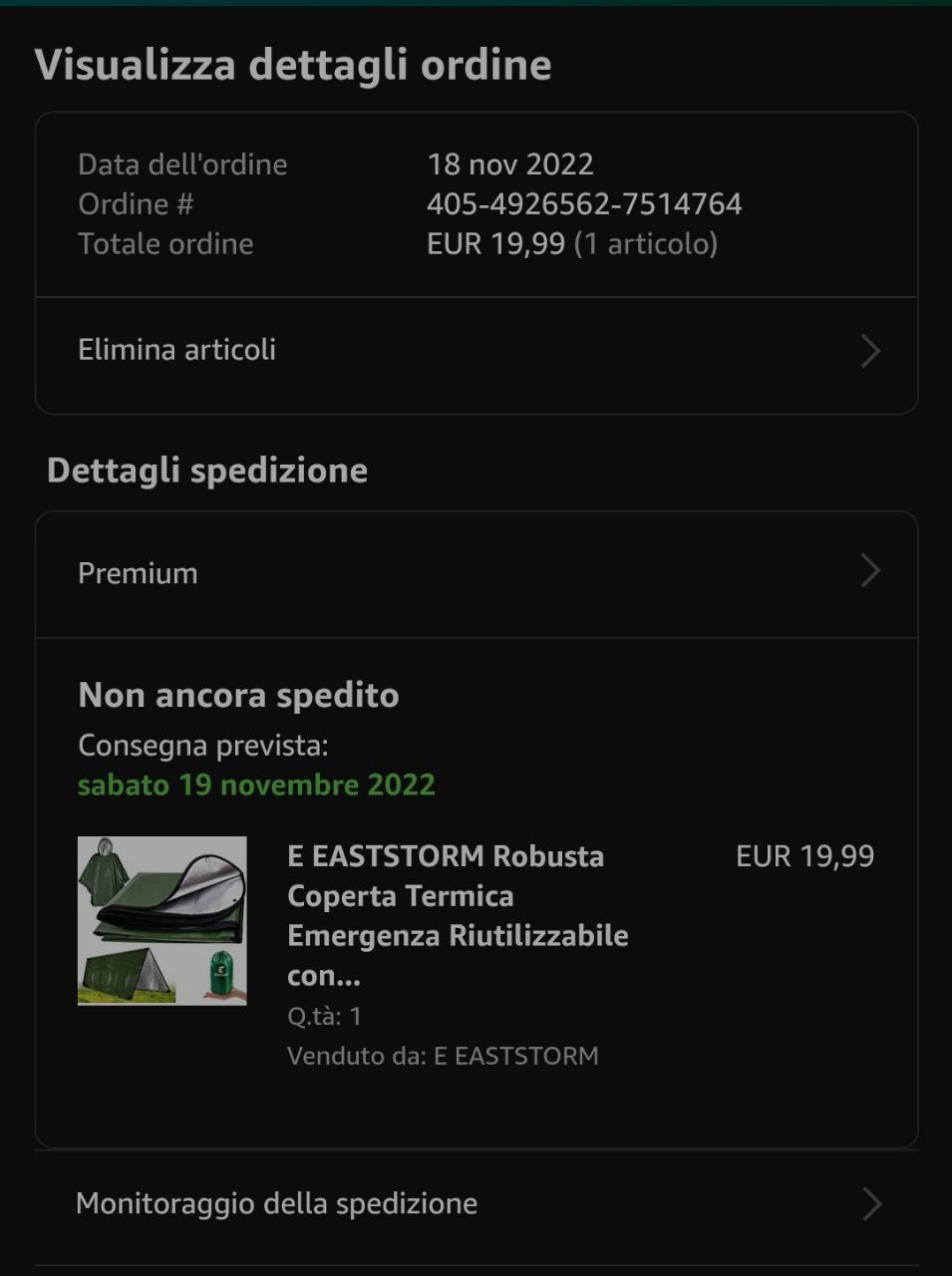The image size is (952, 1276).
Task: View the E EASTSTORM Robusta Coperta Termica item
Action: coord(458,915)
